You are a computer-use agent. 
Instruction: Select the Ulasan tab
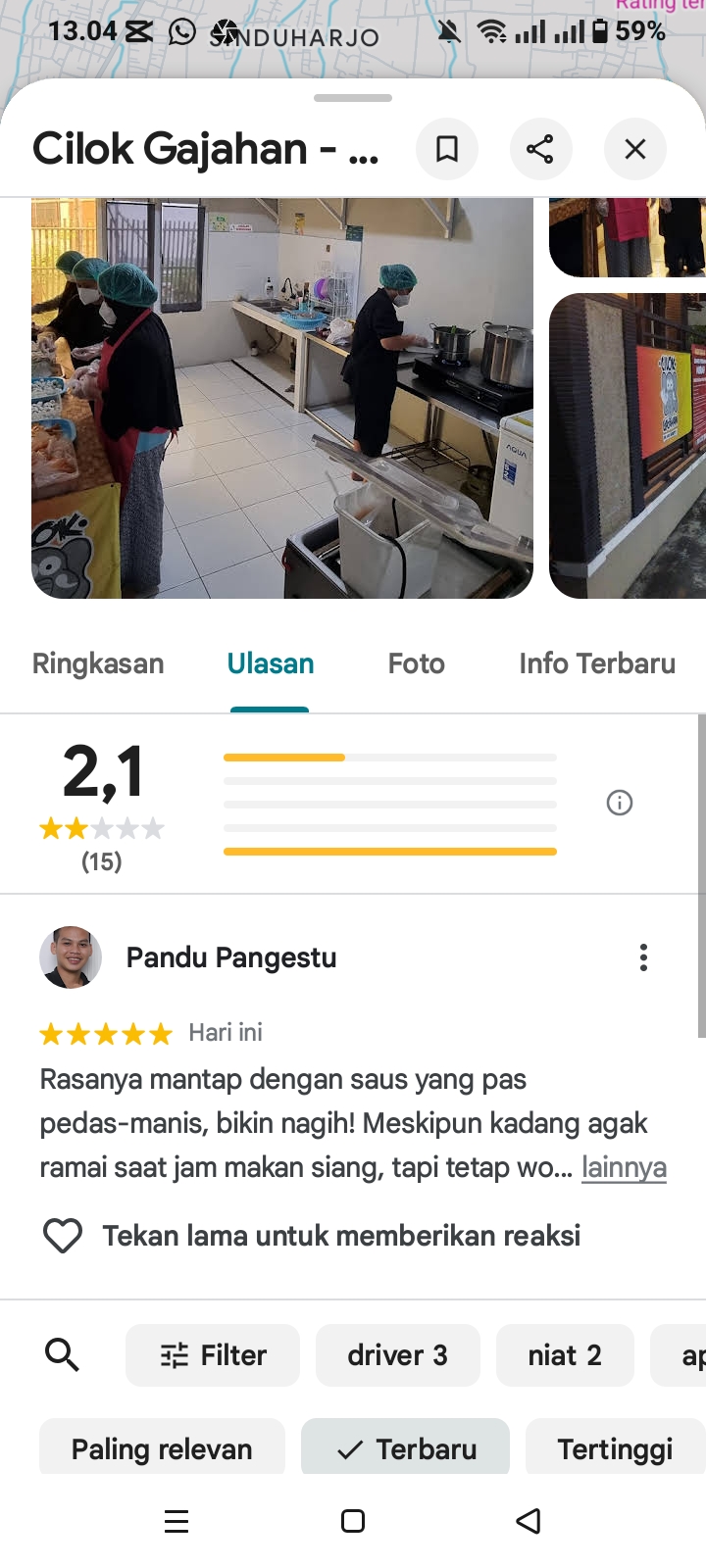coord(271,663)
